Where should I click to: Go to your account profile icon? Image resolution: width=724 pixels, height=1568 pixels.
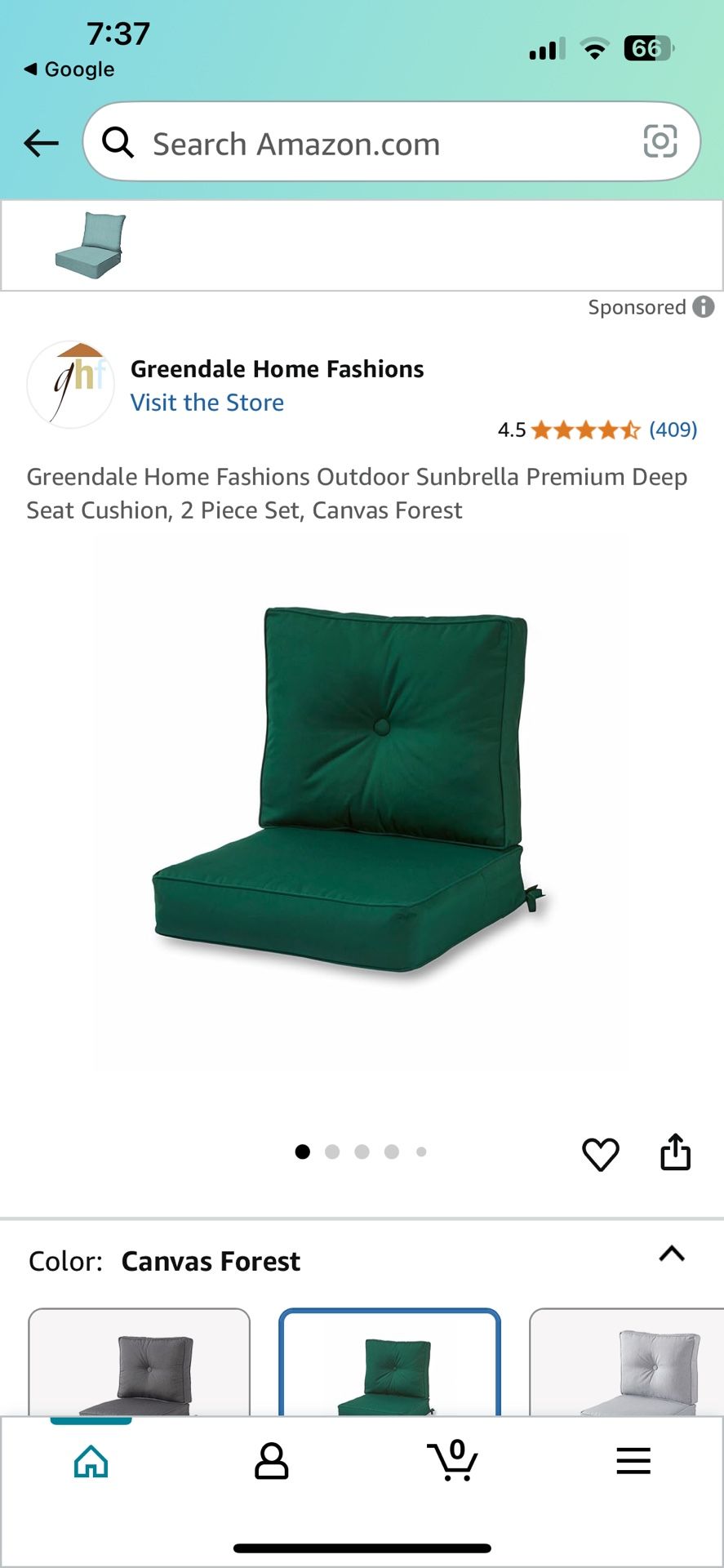point(272,1462)
